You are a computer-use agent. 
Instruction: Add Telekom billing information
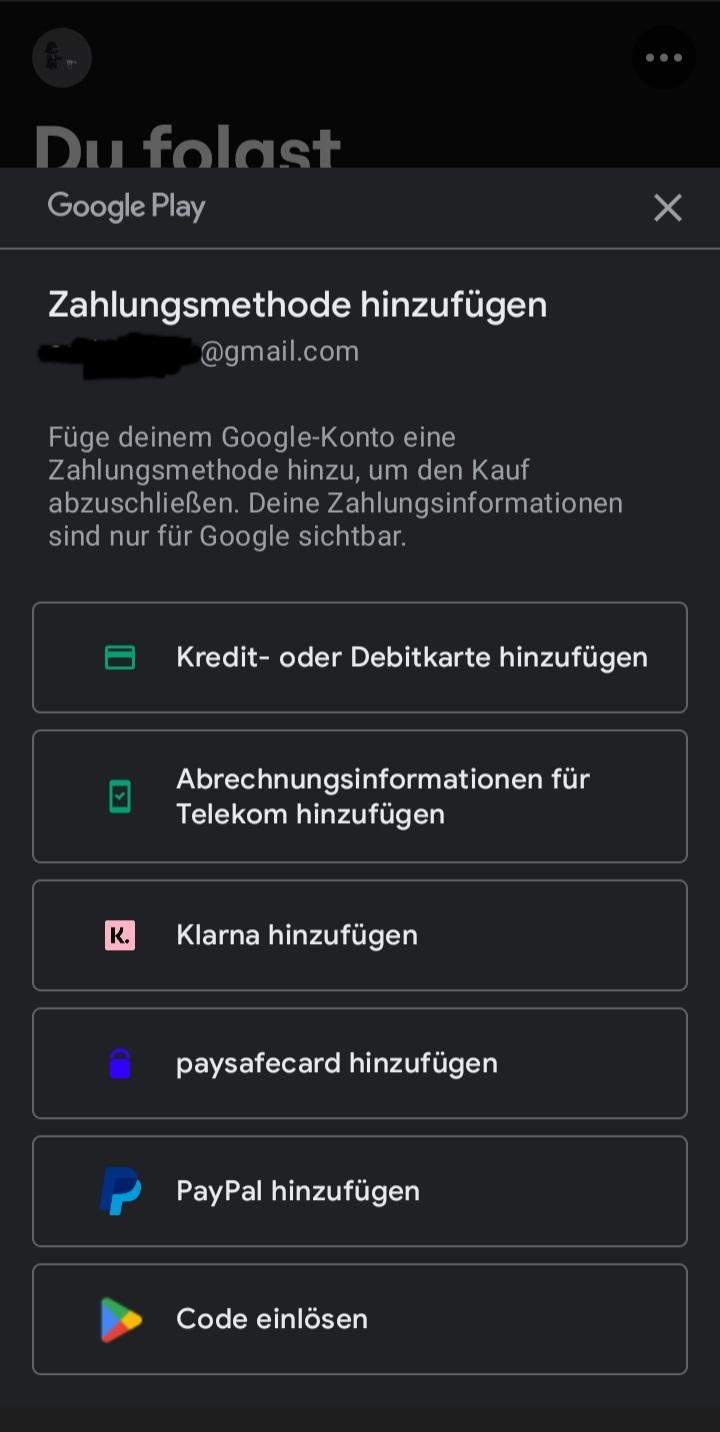pyautogui.click(x=360, y=796)
